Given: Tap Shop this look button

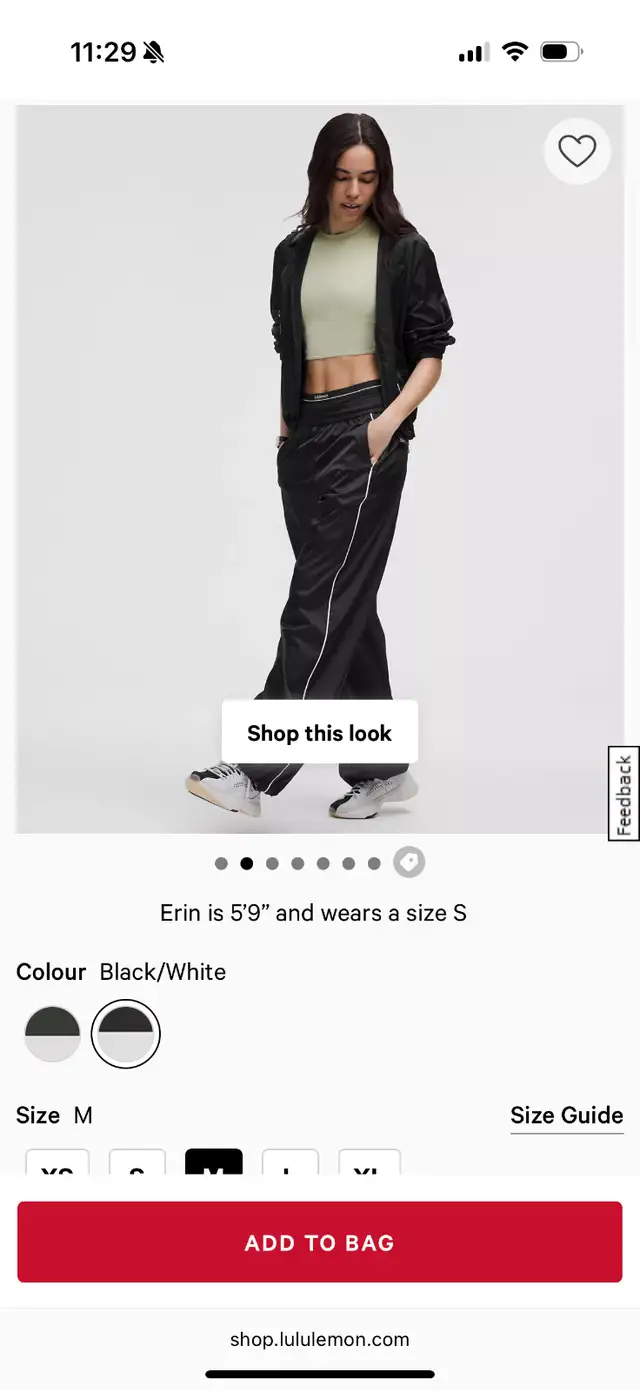Looking at the screenshot, I should (x=320, y=733).
